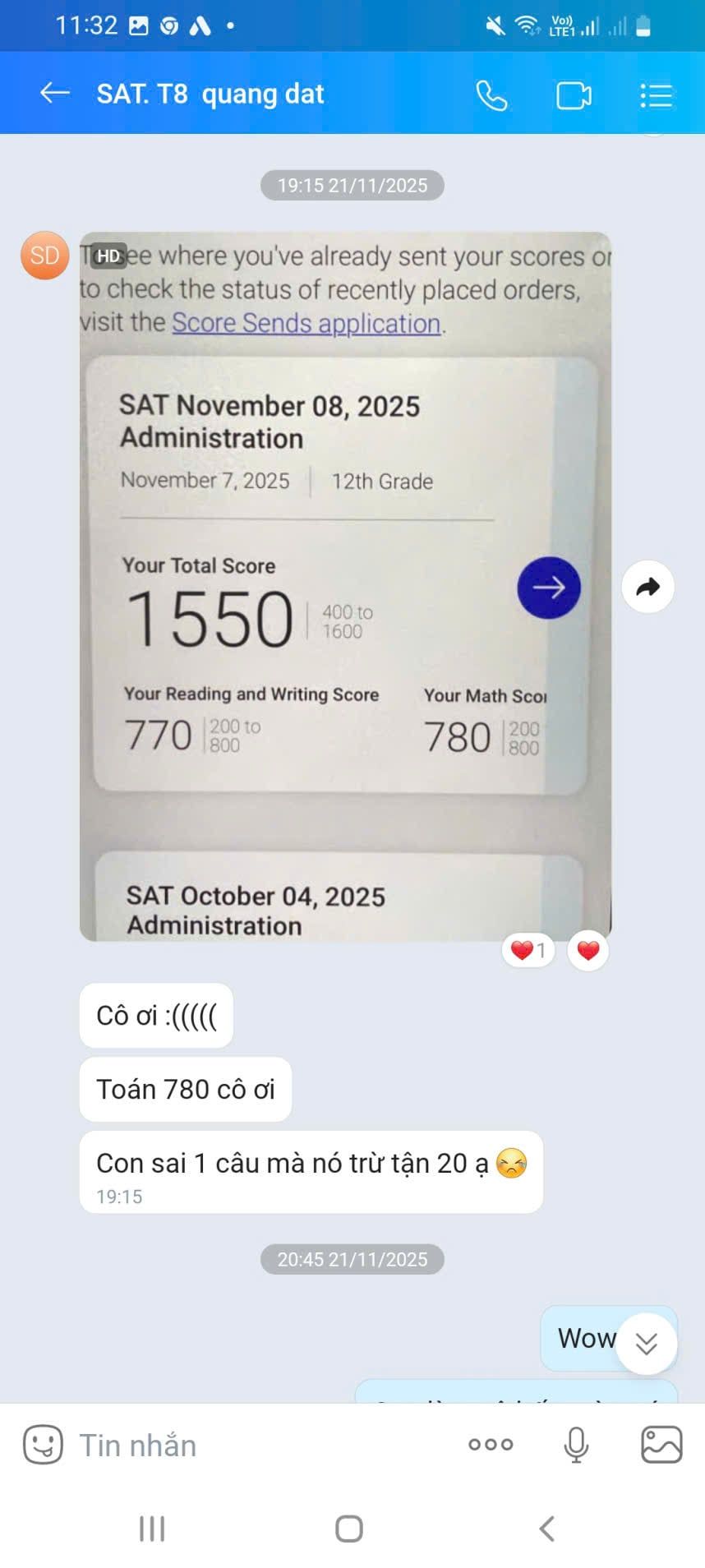Viewport: 705px width, 1568px height.
Task: View who reacted with a heart
Action: pos(528,951)
